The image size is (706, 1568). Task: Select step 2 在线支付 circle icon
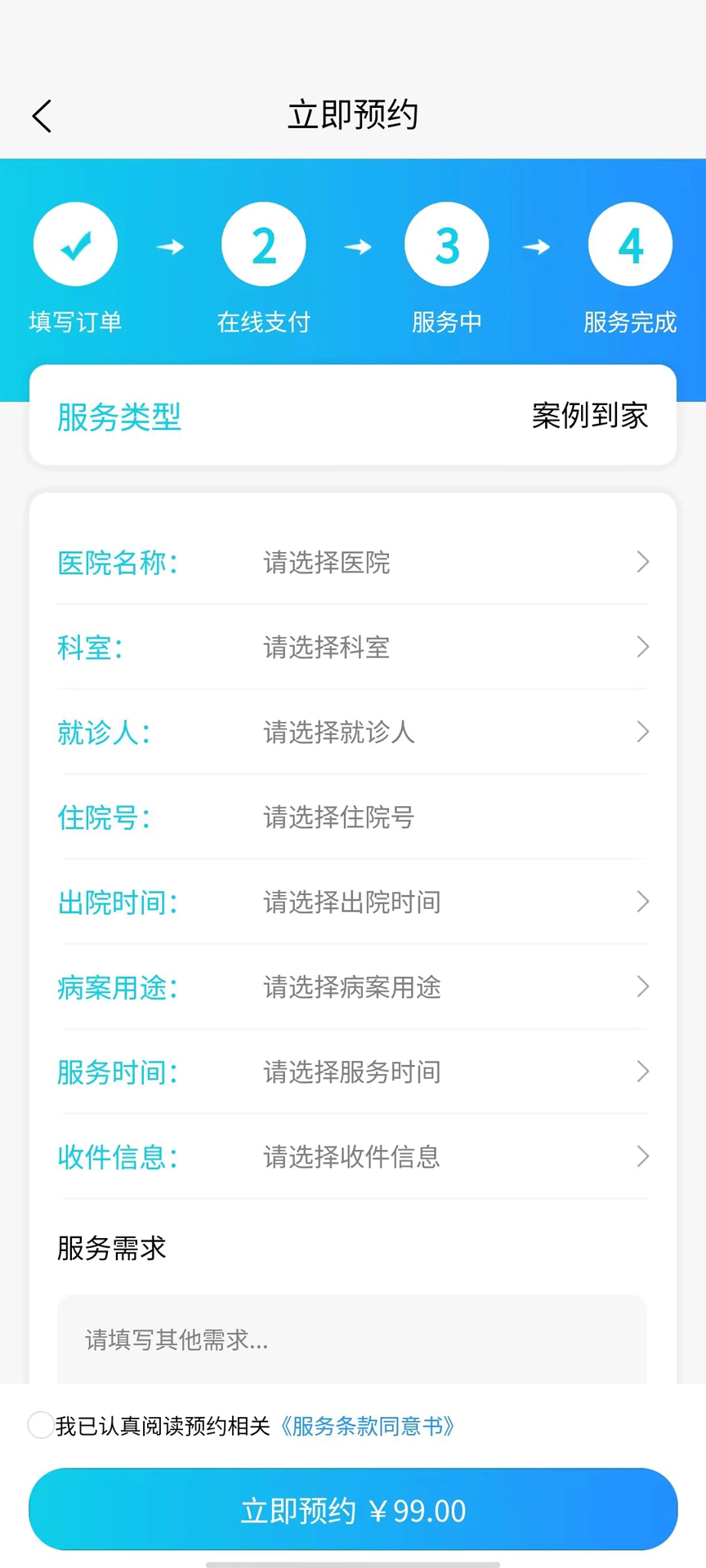tap(263, 243)
